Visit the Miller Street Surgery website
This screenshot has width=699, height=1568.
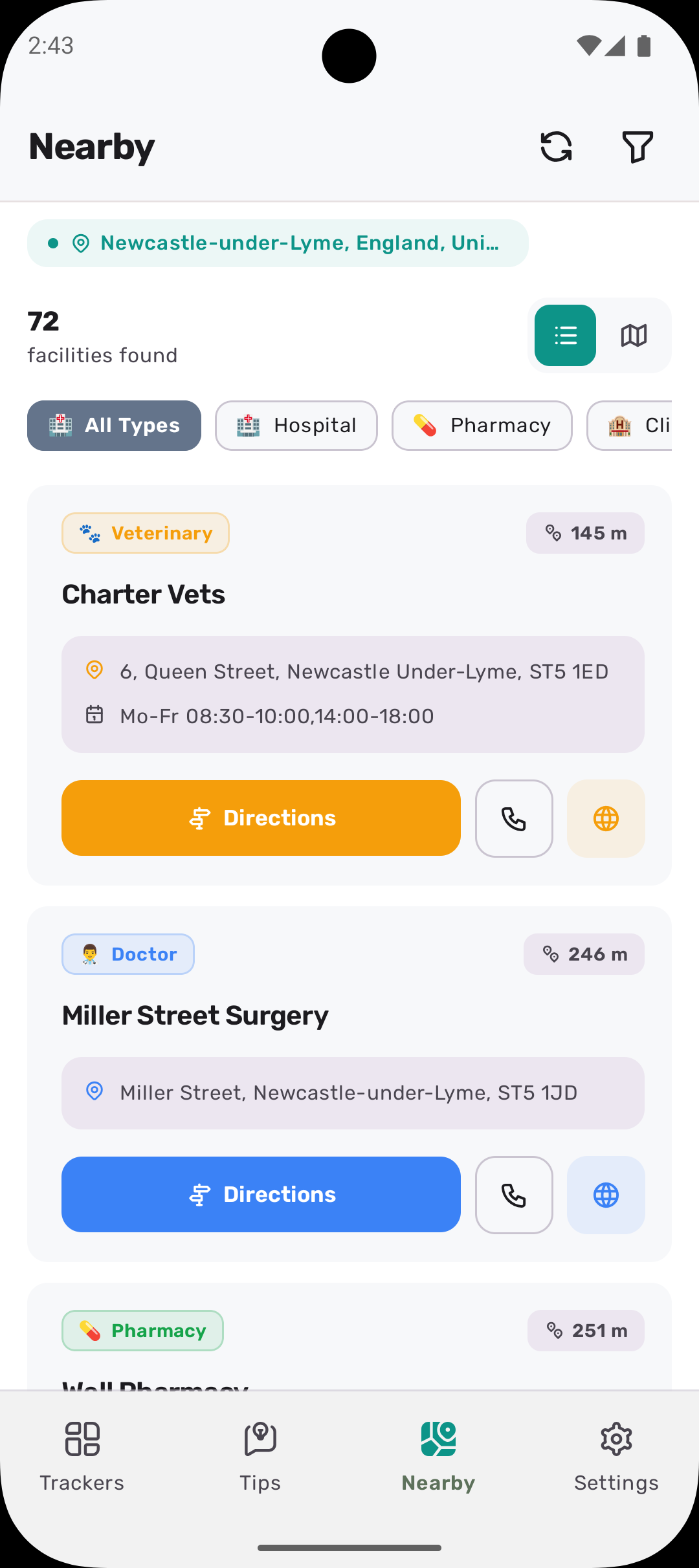point(606,1195)
